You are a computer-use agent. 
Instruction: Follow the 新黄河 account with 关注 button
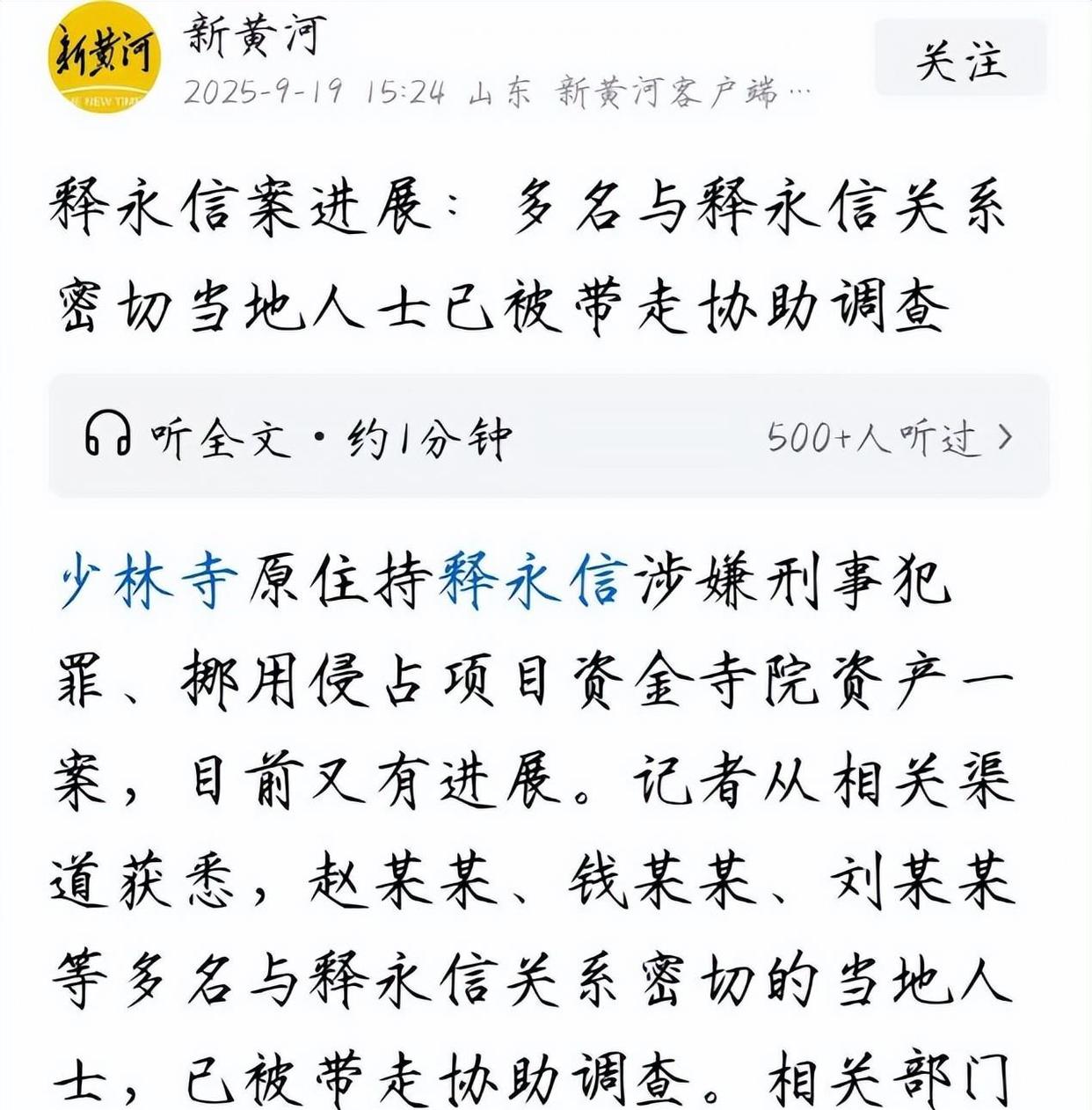(x=960, y=58)
